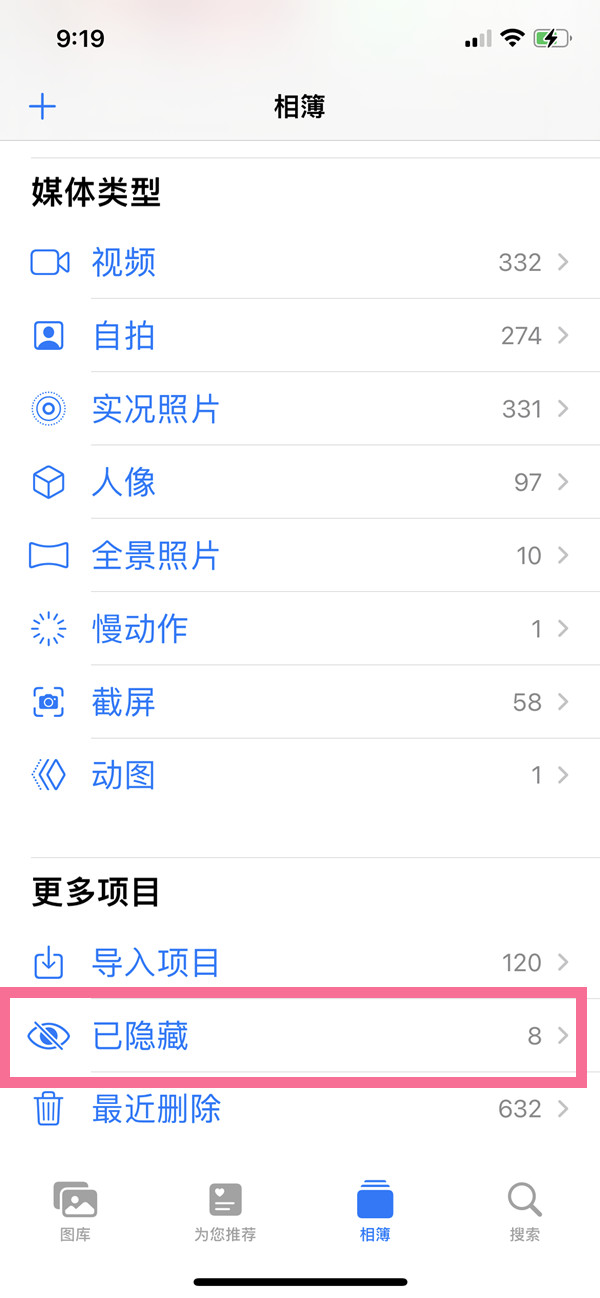The height and width of the screenshot is (1298, 600).
Task: Open the 自拍 album
Action: [300, 335]
